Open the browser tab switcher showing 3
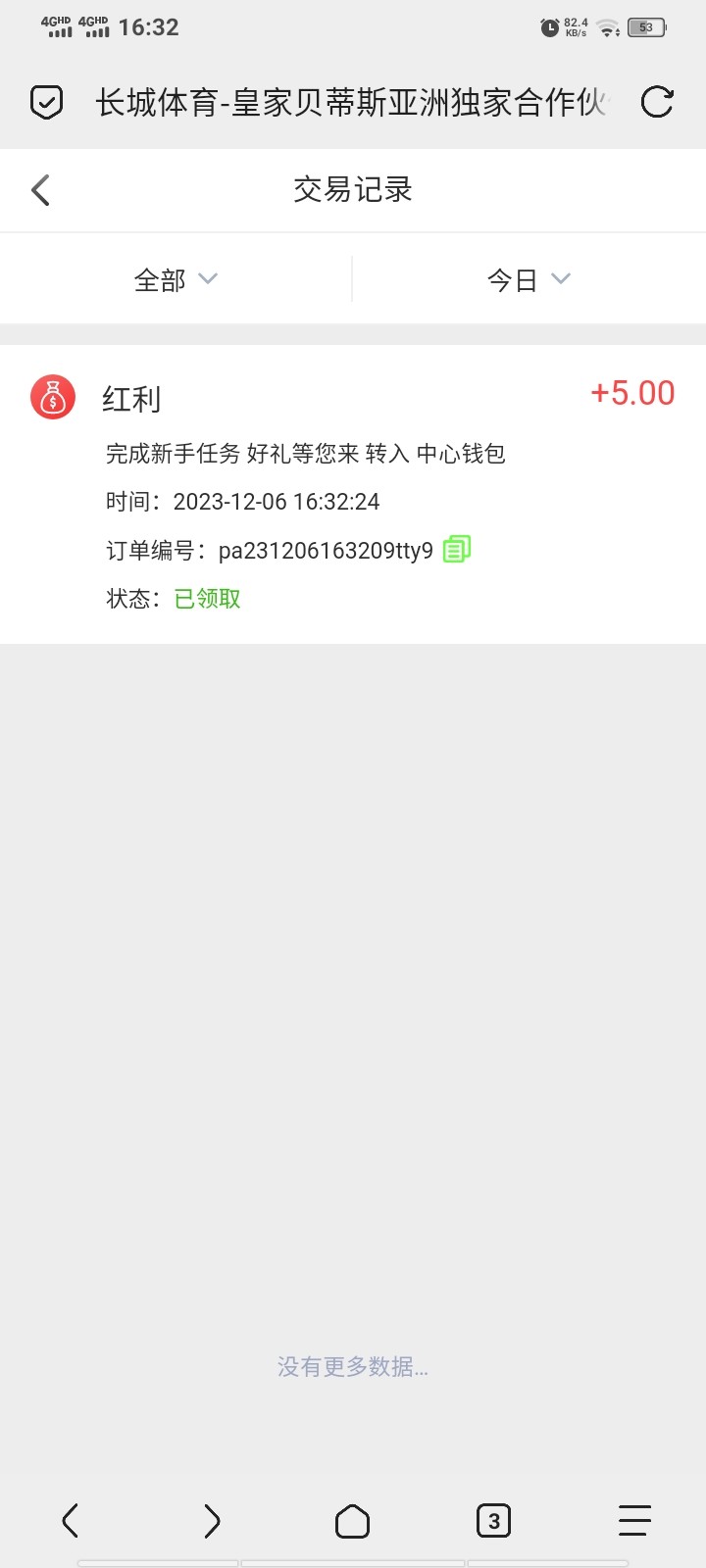706x1568 pixels. (x=493, y=1521)
